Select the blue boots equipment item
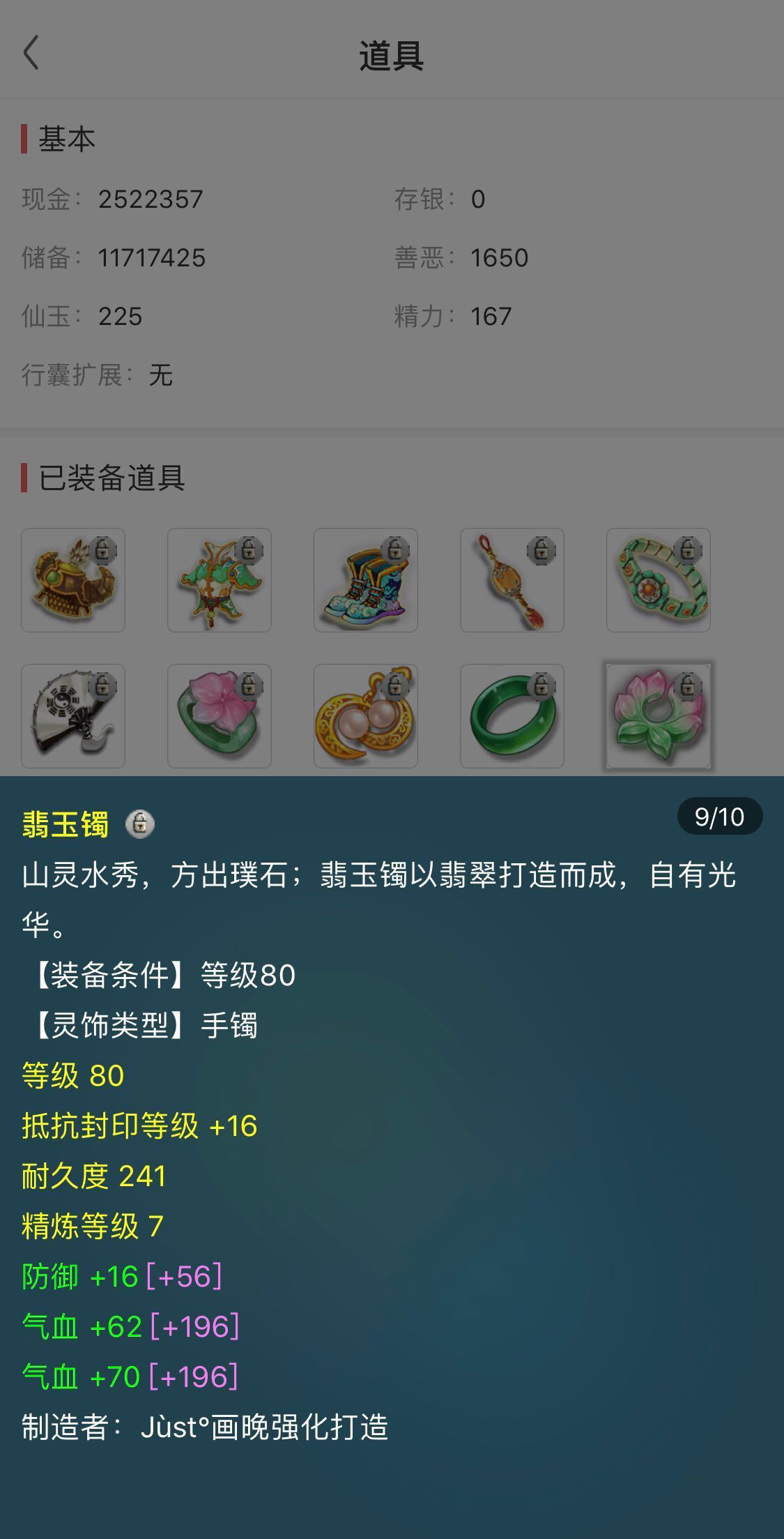 click(366, 580)
